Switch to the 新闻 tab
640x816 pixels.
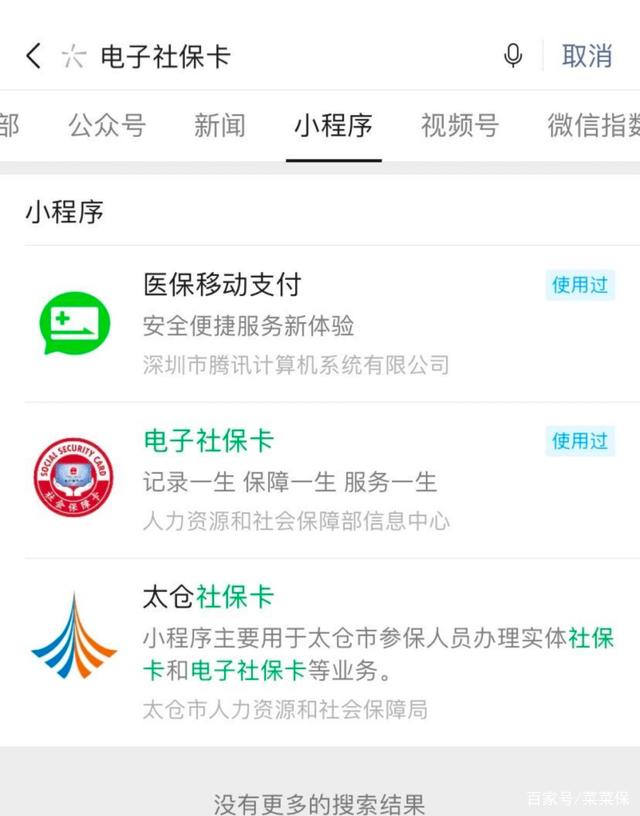coord(219,126)
